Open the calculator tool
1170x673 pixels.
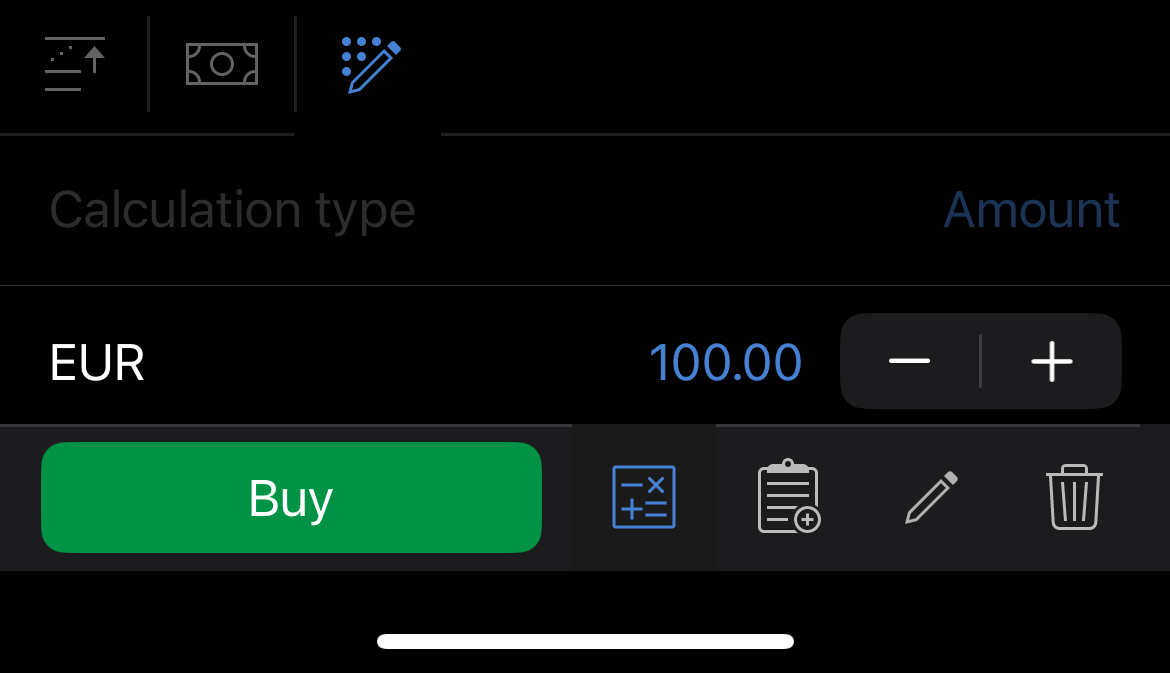(x=644, y=497)
